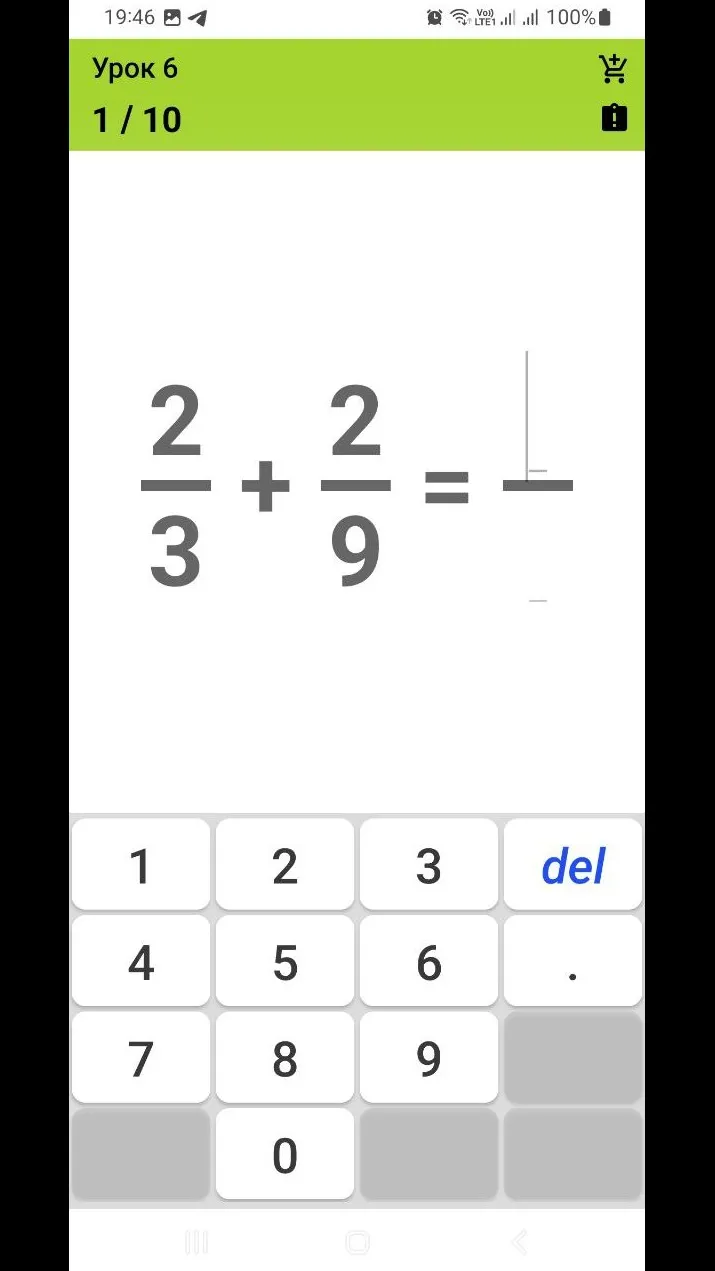
Task: Open the add-to-cart icon in header
Action: pos(612,68)
